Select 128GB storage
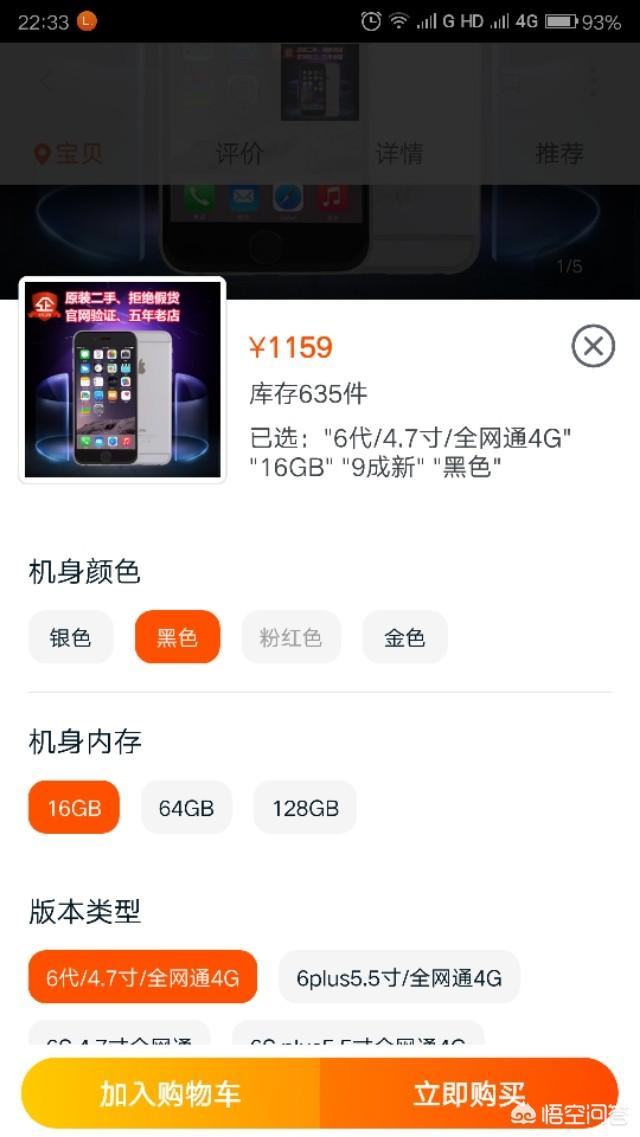Viewport: 640px width, 1137px height. (x=305, y=807)
